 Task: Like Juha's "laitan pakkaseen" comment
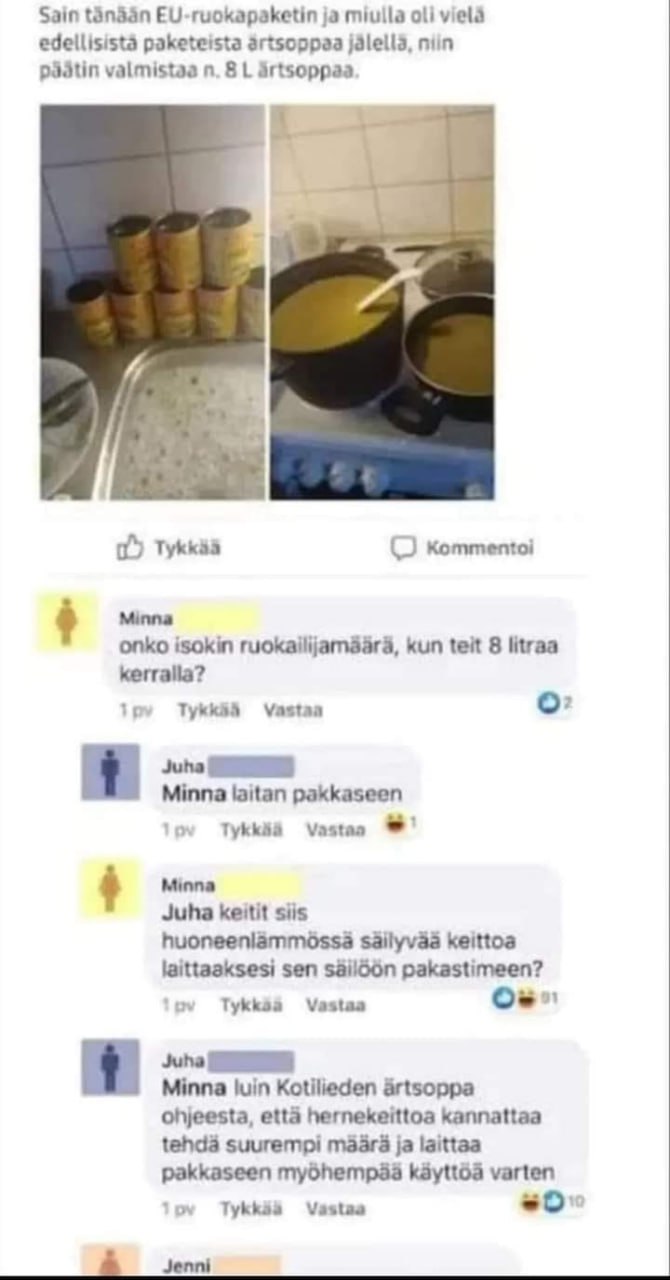click(x=251, y=830)
